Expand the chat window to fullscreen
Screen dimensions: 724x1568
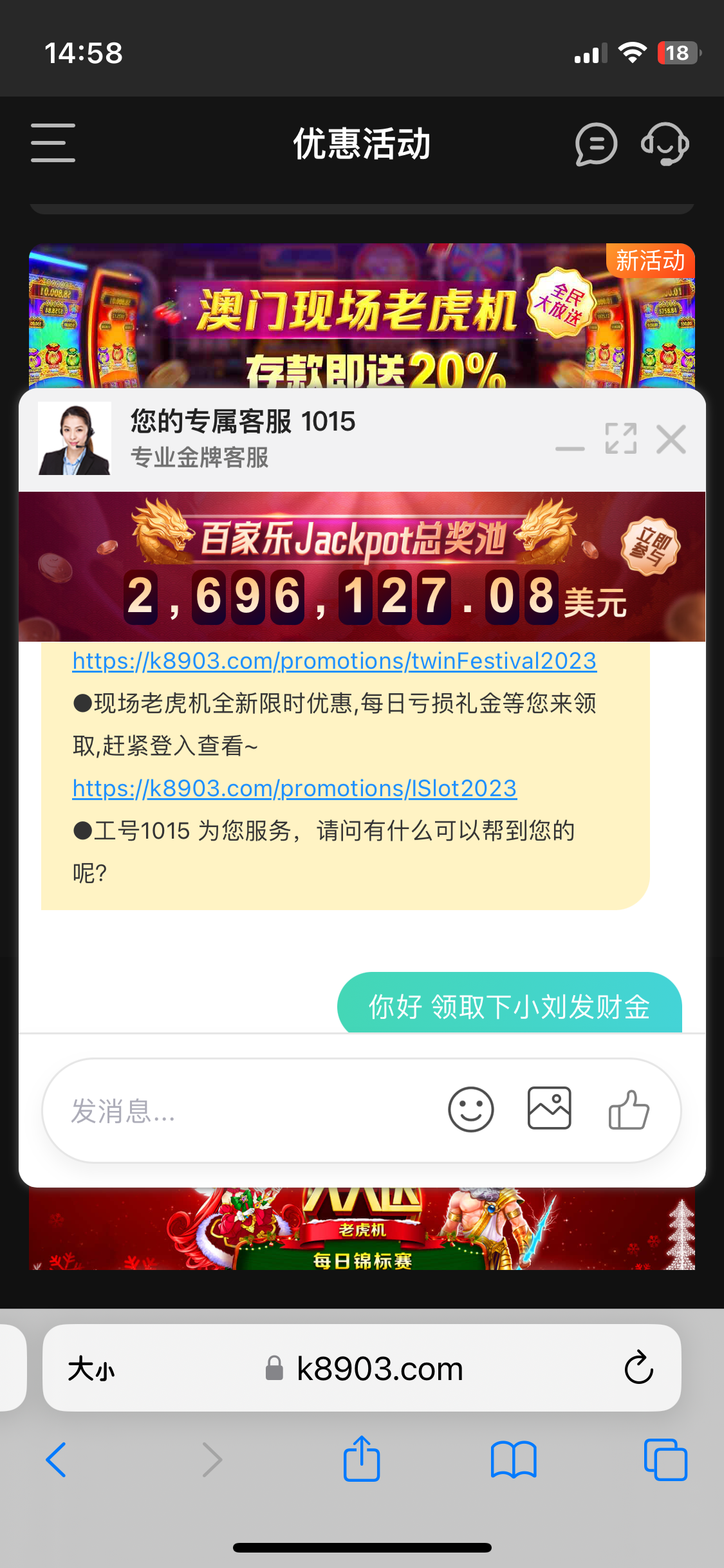click(621, 439)
